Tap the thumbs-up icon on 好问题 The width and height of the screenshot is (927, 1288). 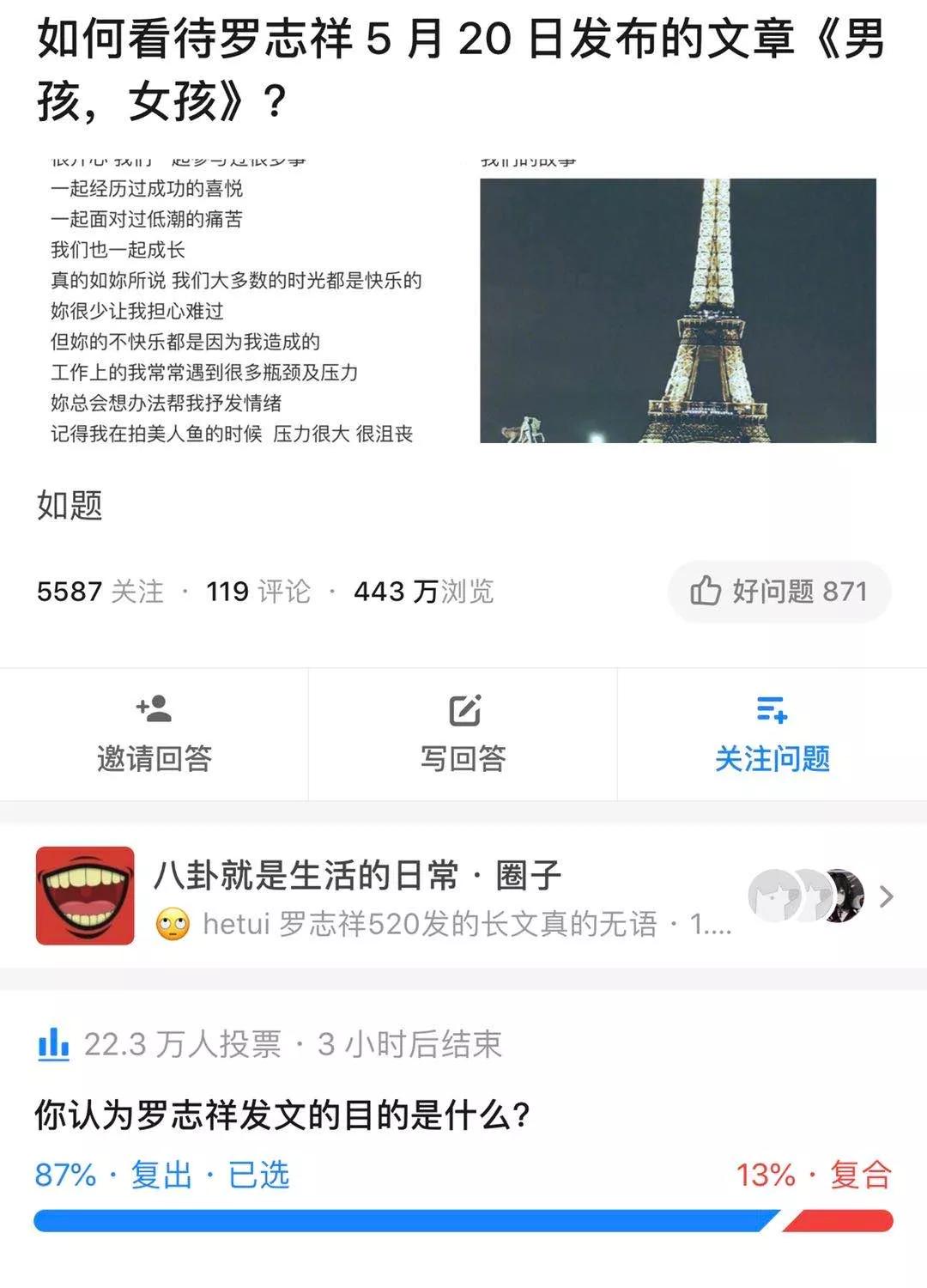pos(706,589)
